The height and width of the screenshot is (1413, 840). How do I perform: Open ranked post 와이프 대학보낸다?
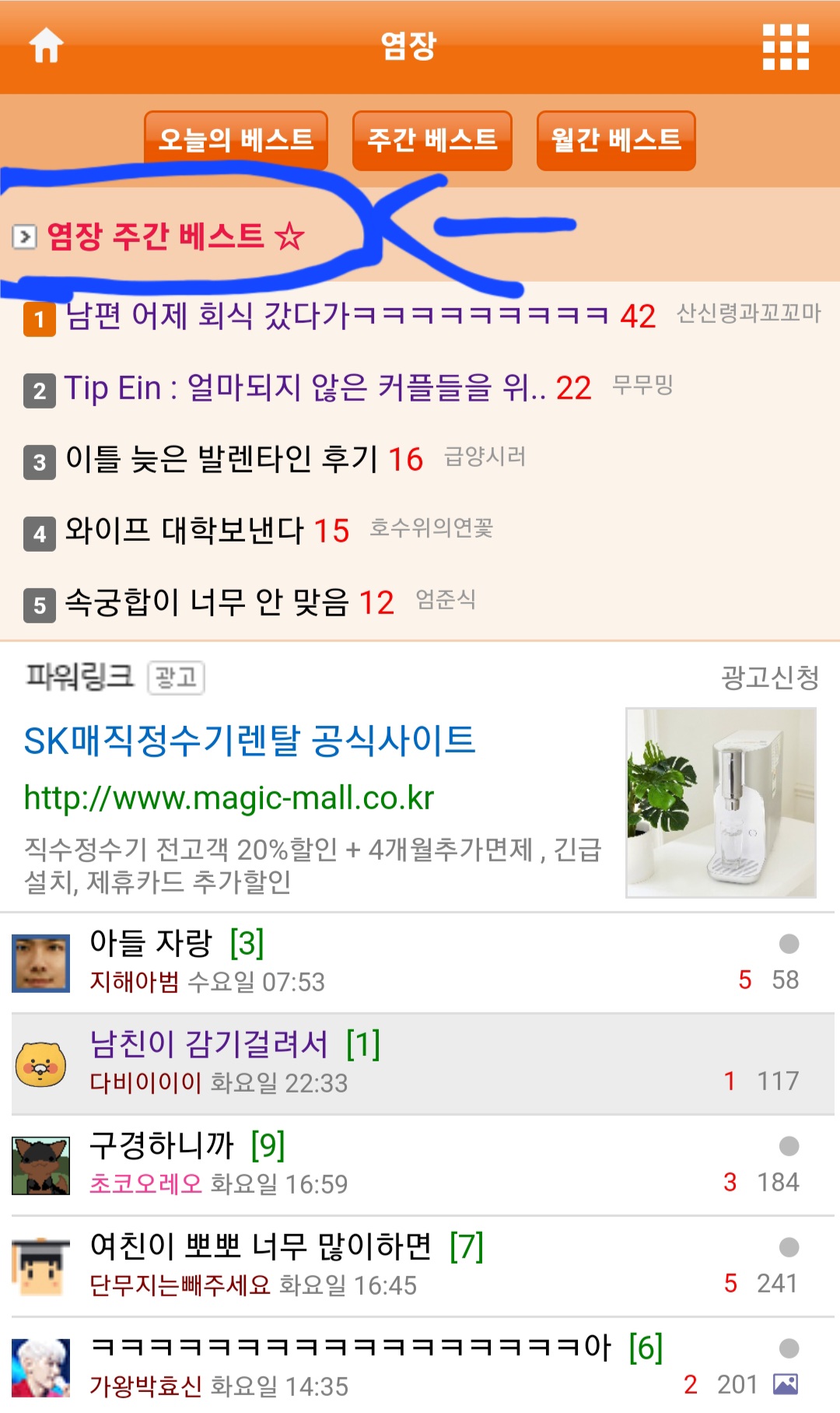click(184, 531)
